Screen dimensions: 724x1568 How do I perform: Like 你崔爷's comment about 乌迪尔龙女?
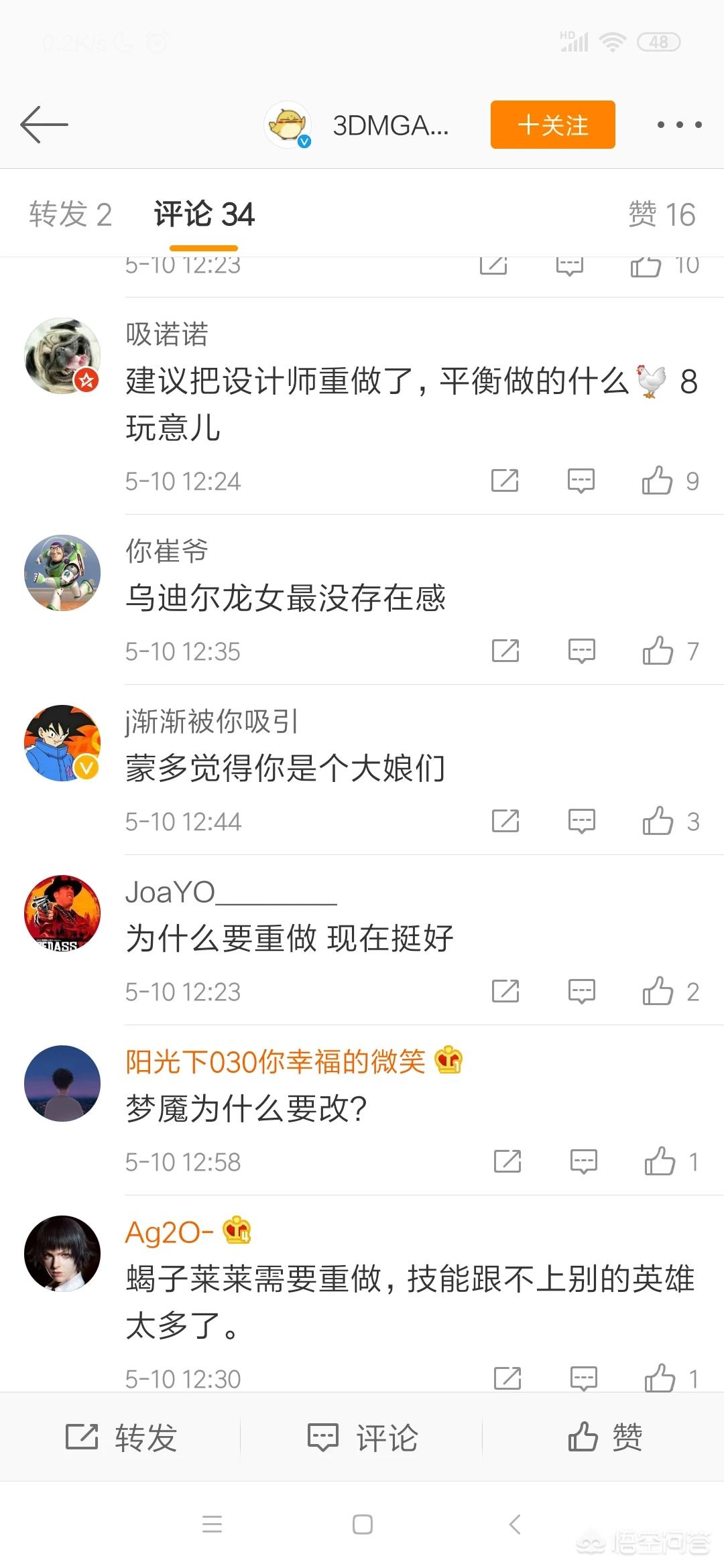click(658, 651)
